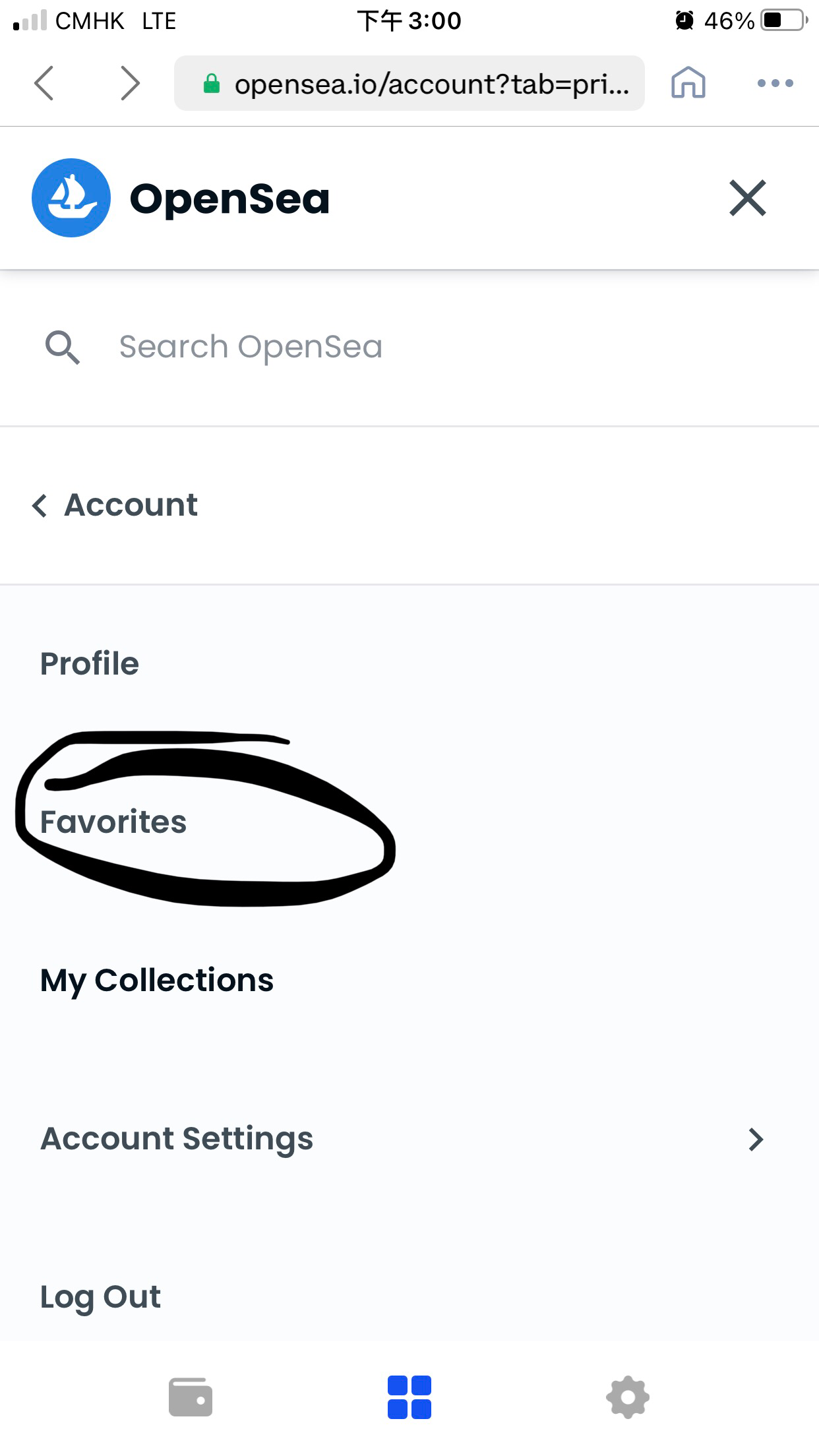Open the blue grid tab at bottom
This screenshot has width=819, height=1456.
409,1397
